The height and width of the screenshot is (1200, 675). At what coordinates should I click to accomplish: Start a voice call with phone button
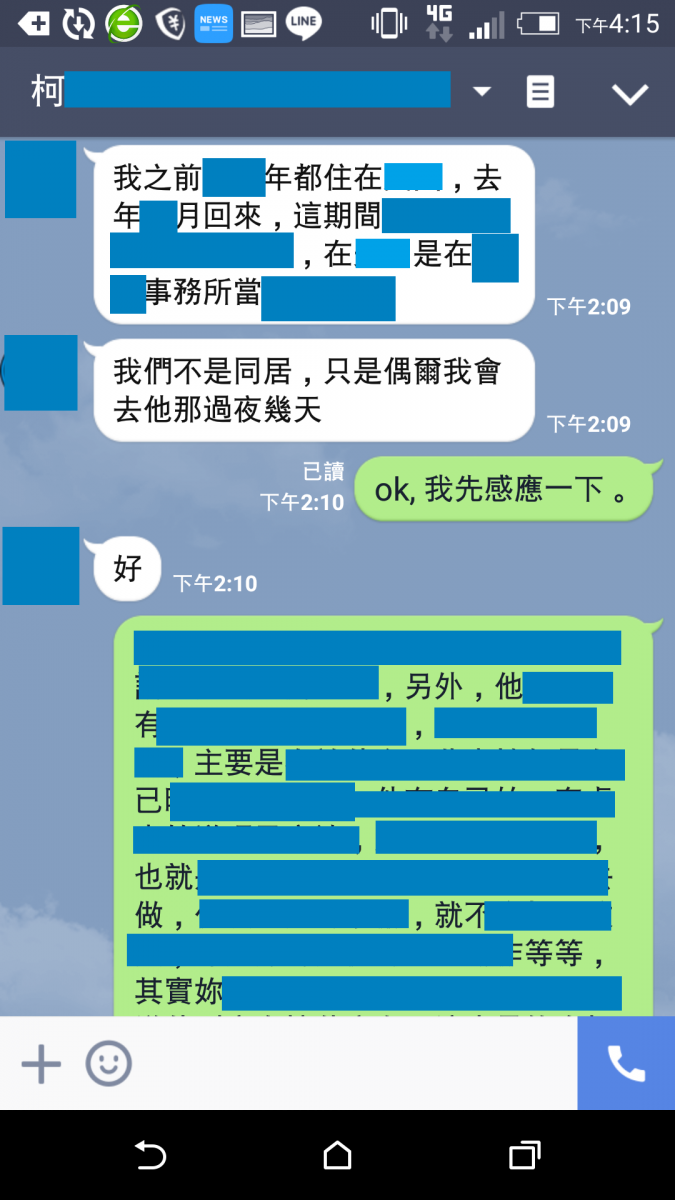(x=626, y=1064)
